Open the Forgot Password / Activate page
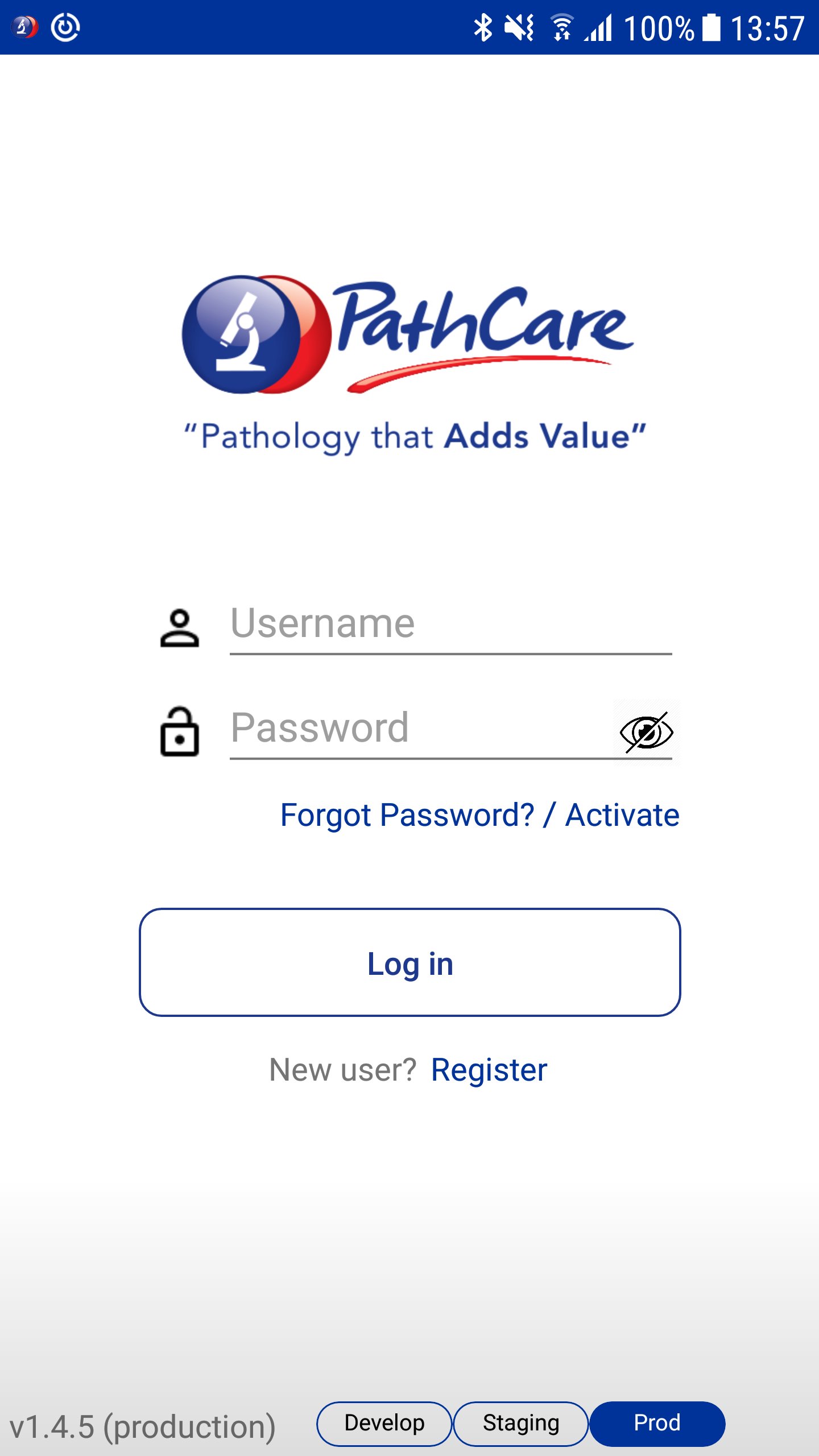This screenshot has width=819, height=1456. [x=479, y=814]
